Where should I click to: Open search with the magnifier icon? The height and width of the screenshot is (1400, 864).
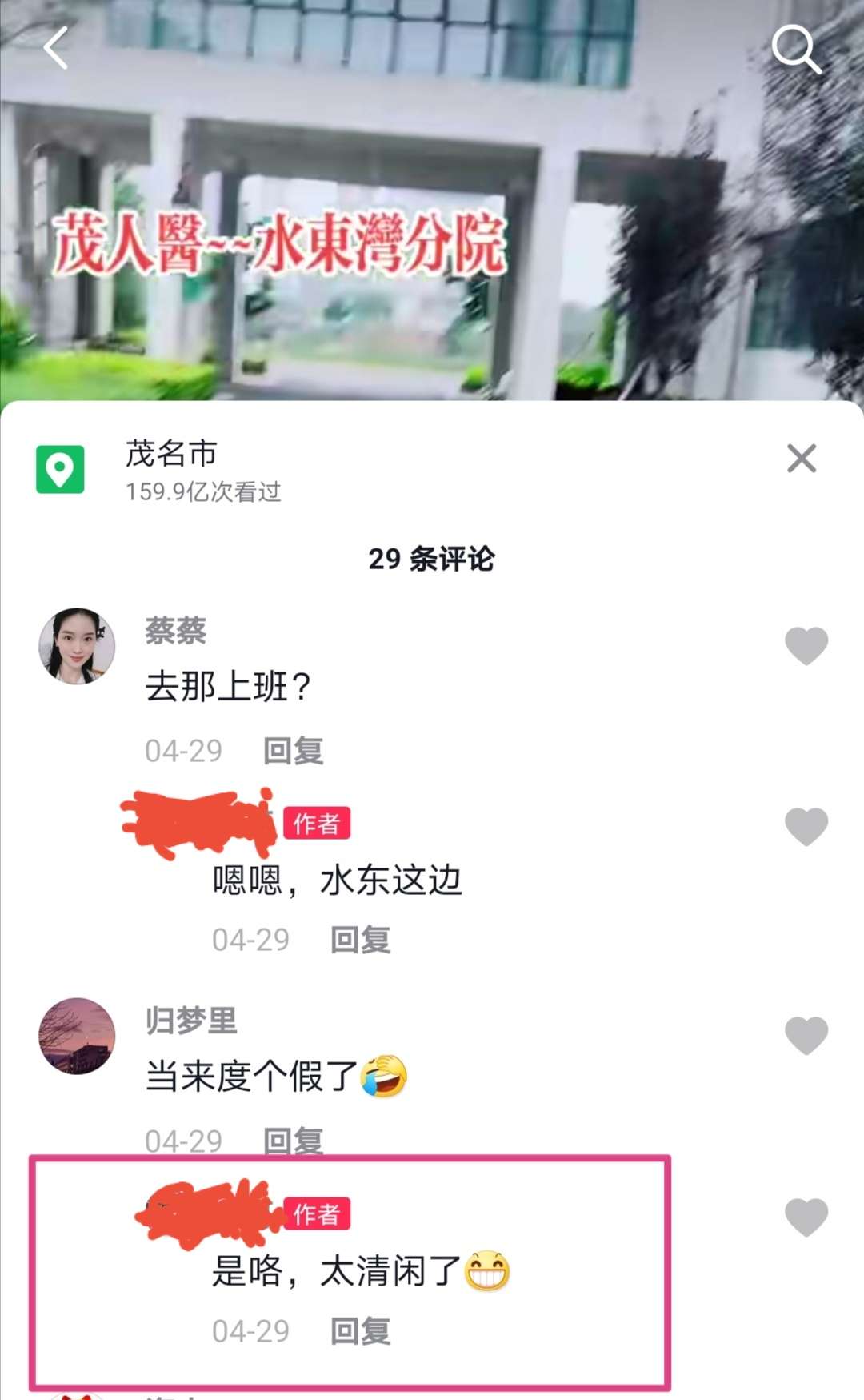796,48
